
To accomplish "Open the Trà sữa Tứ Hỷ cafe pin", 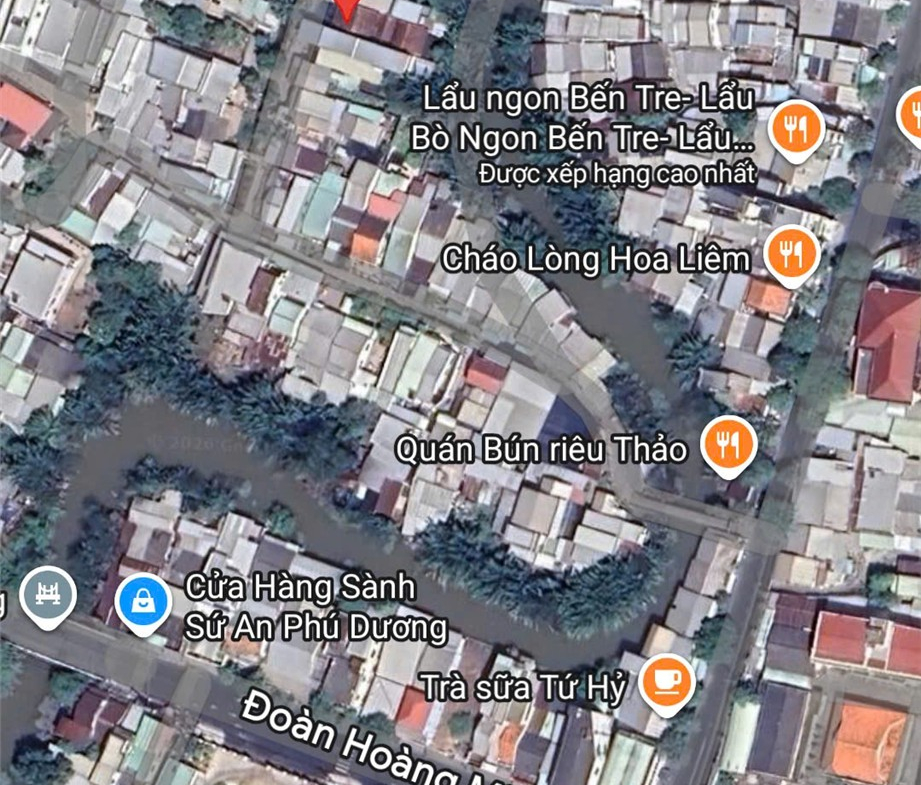I will 666,680.
